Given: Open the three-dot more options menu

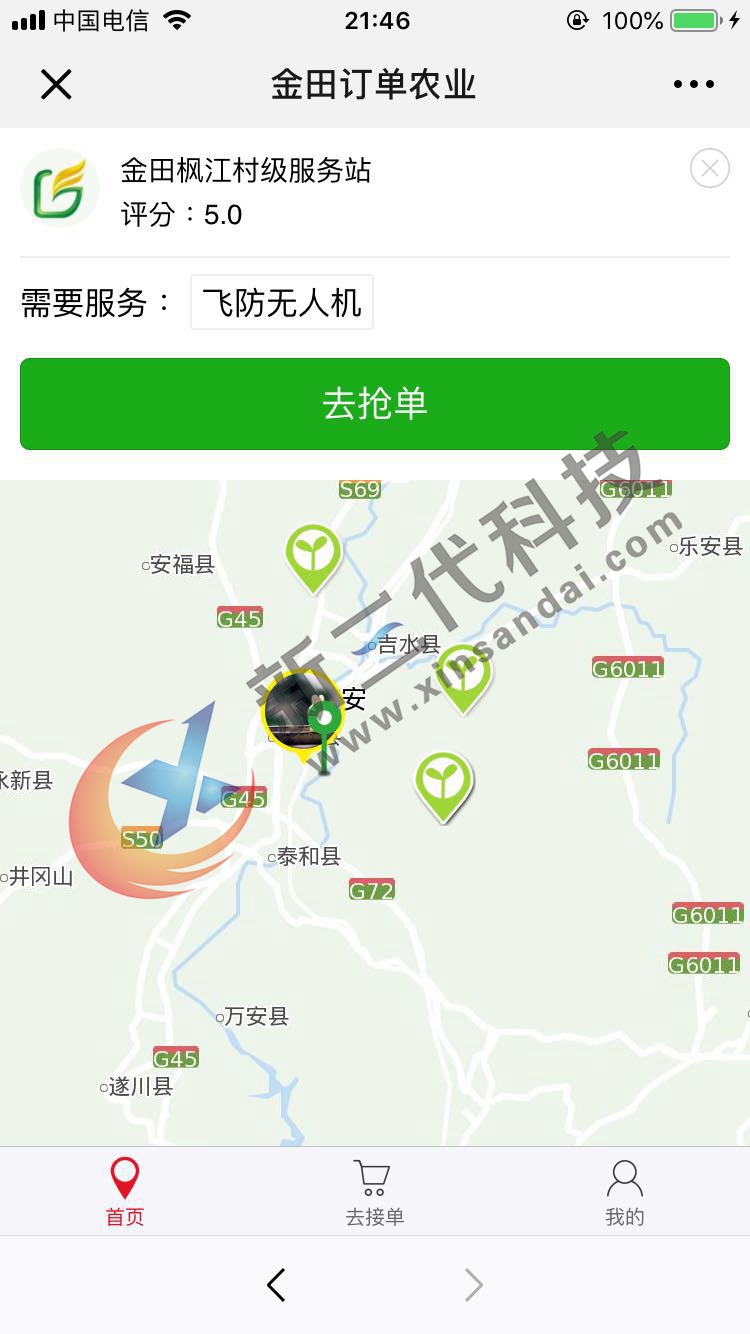Looking at the screenshot, I should [693, 85].
